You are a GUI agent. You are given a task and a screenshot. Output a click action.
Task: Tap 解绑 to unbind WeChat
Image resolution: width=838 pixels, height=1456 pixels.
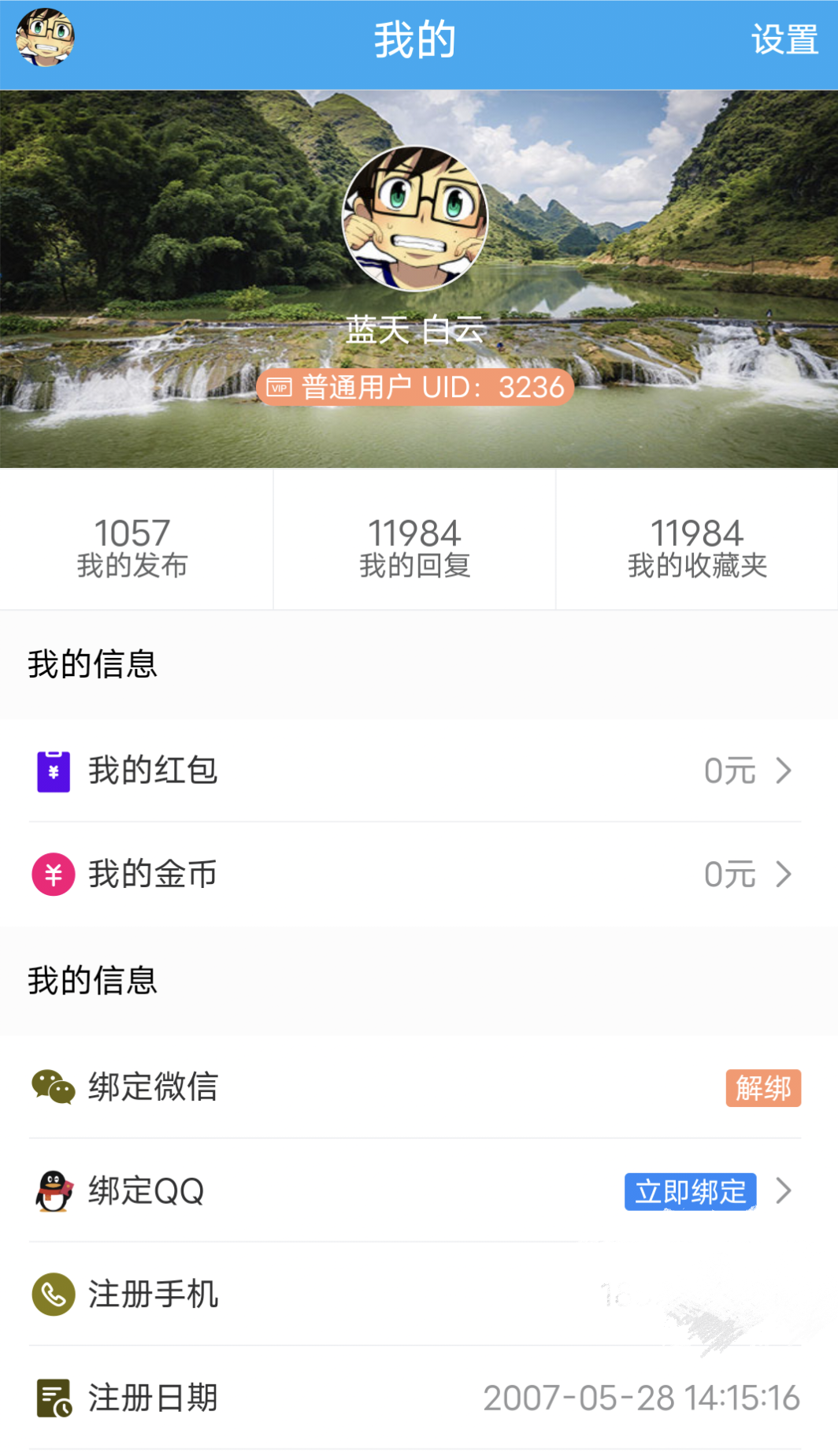(762, 1088)
